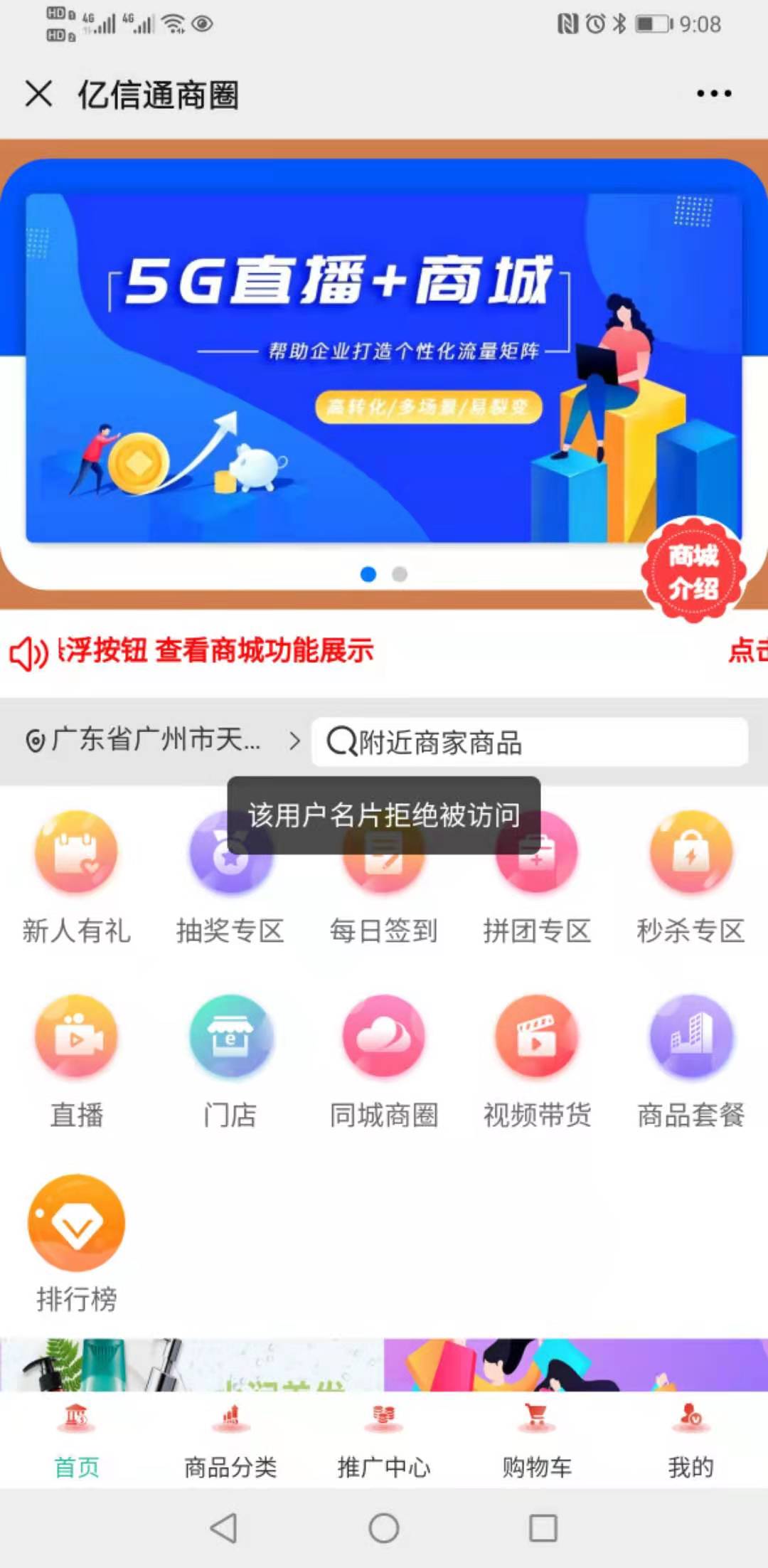Close the 亿信通商圈 mini program
The width and height of the screenshot is (768, 1568).
click(x=38, y=93)
